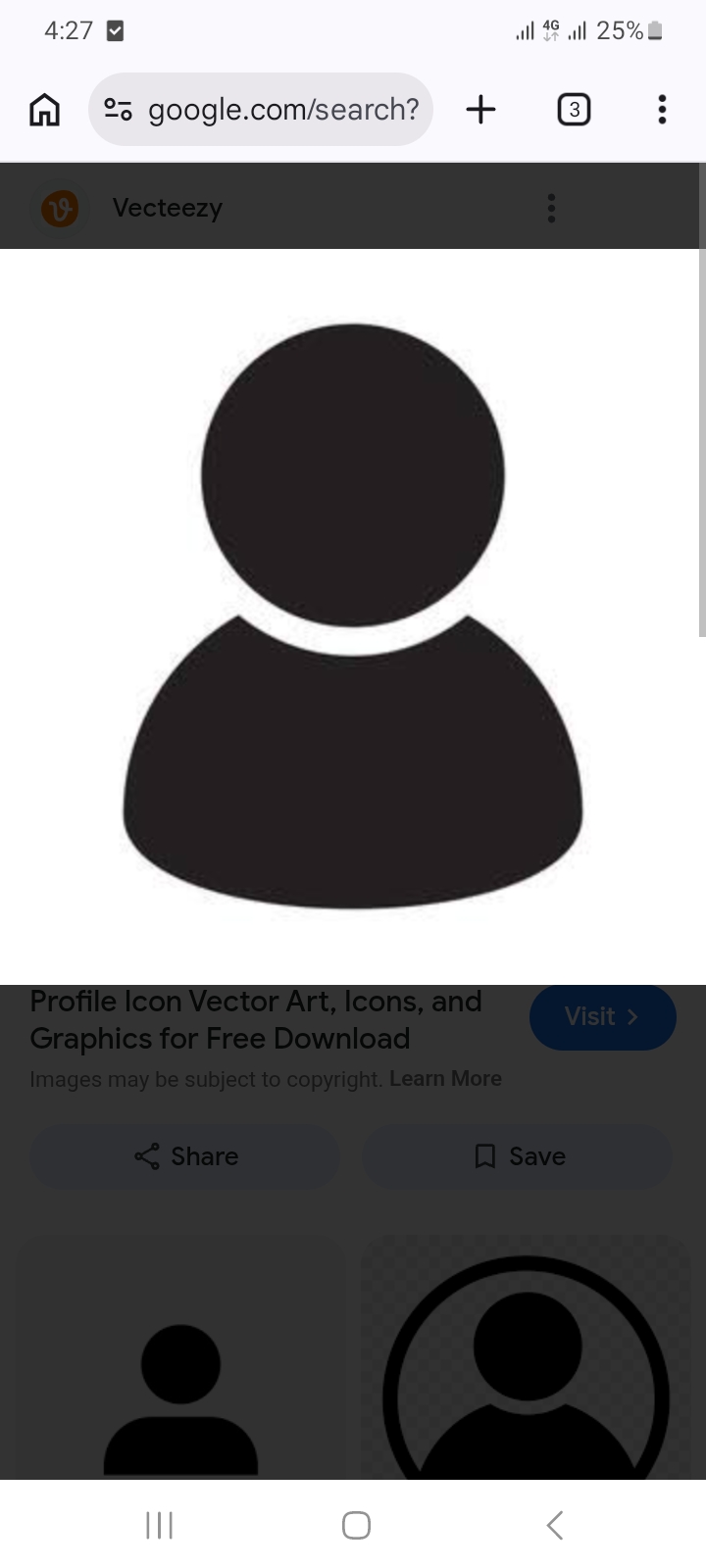This screenshot has width=706, height=1568.
Task: Go back using the system back button
Action: coord(555,1525)
